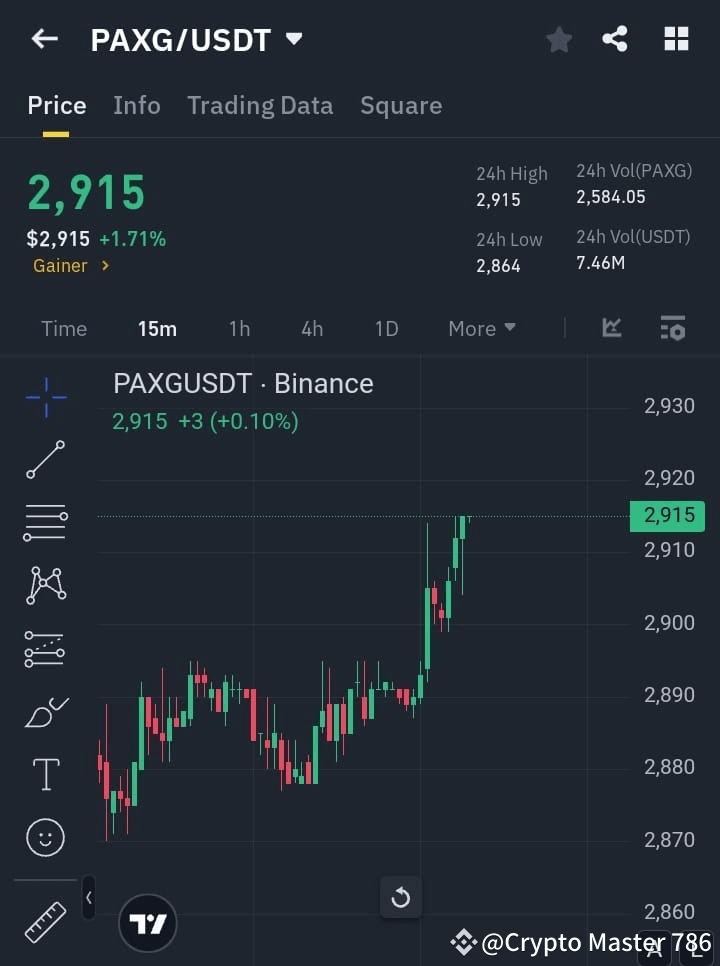Select the horizontal line tool
The height and width of the screenshot is (966, 720).
pyautogui.click(x=44, y=523)
